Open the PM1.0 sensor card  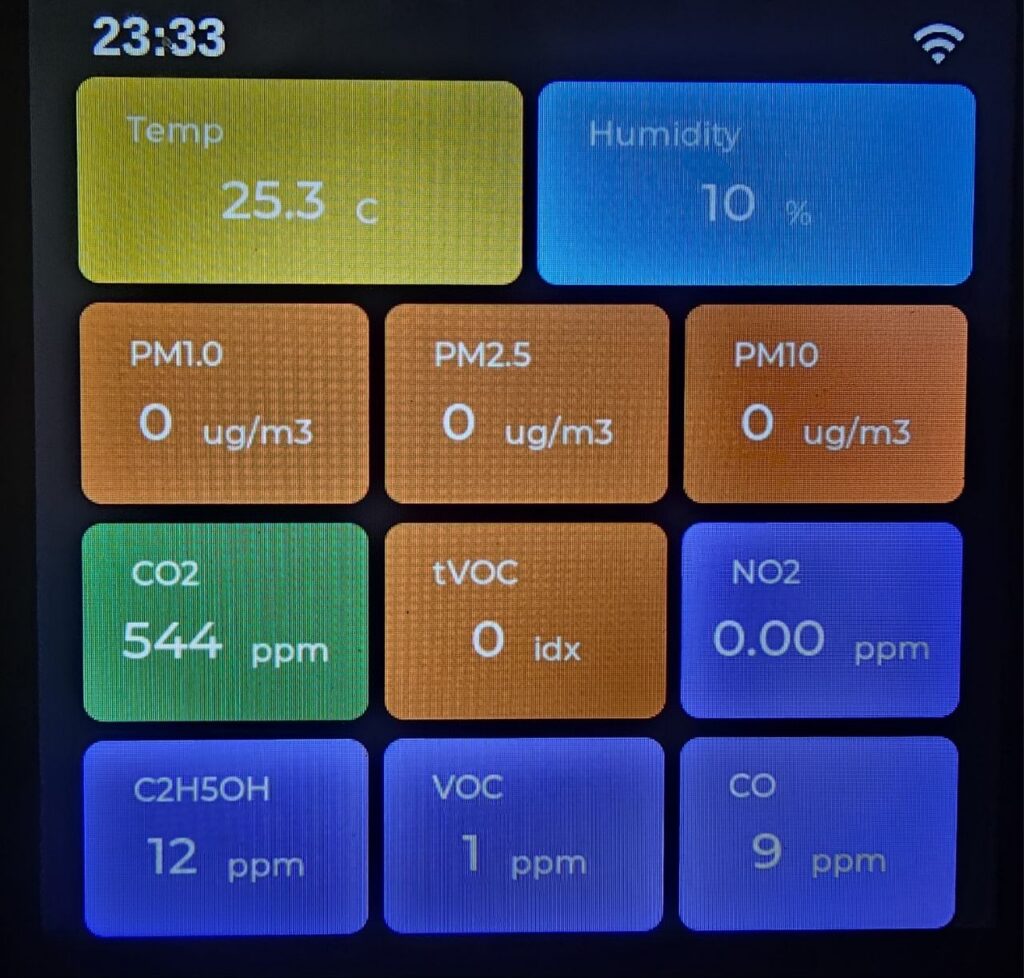tap(224, 403)
